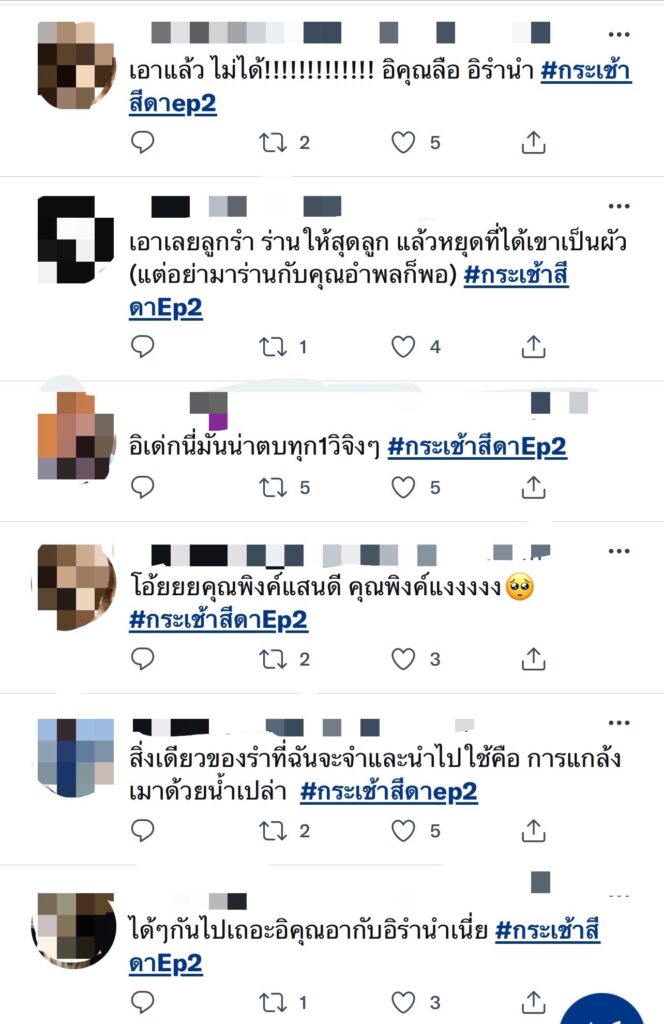Retweet the tweet "อิเด่กนี่มันน่าตบทุก1วิจิงๆ"

click(x=273, y=487)
